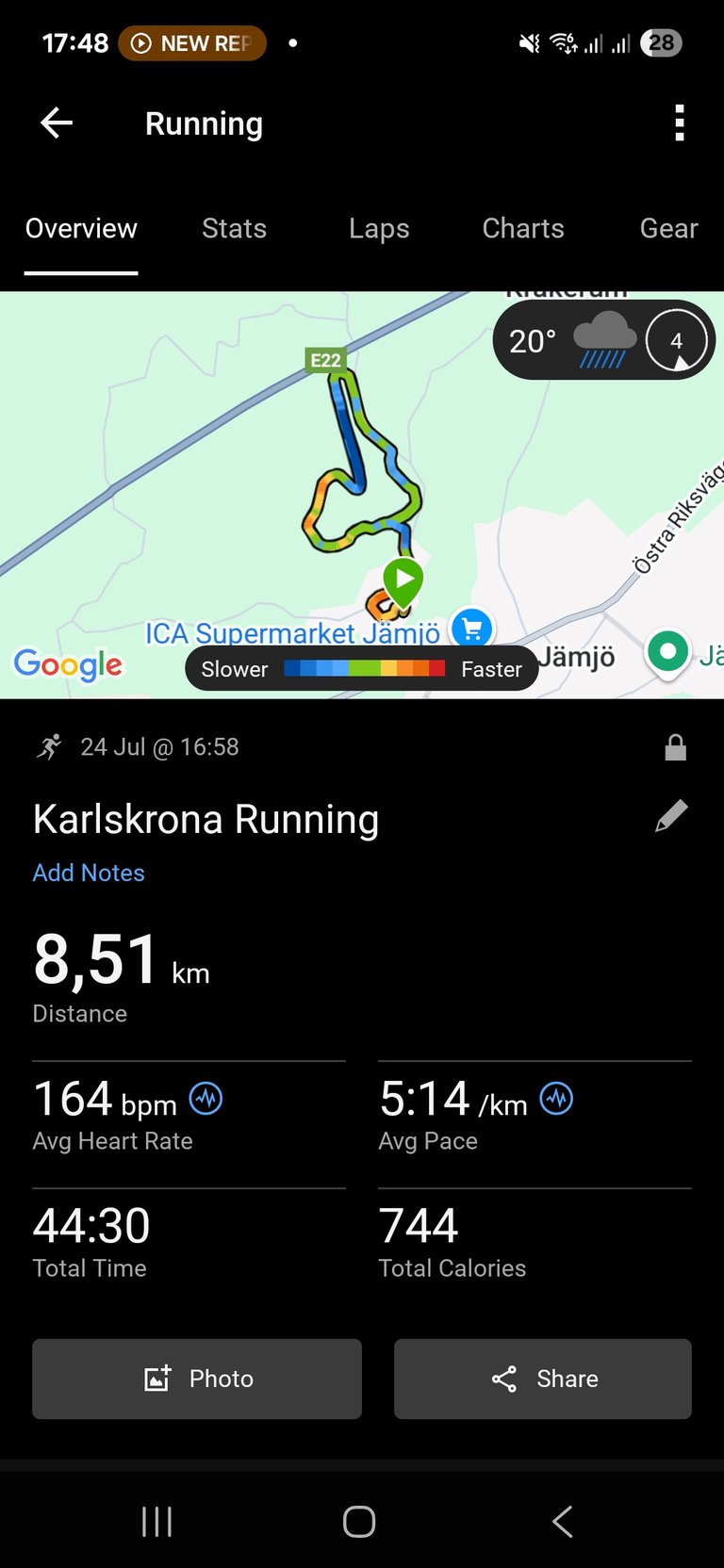Select the Overview tab
The height and width of the screenshot is (1568, 724).
pyautogui.click(x=81, y=228)
